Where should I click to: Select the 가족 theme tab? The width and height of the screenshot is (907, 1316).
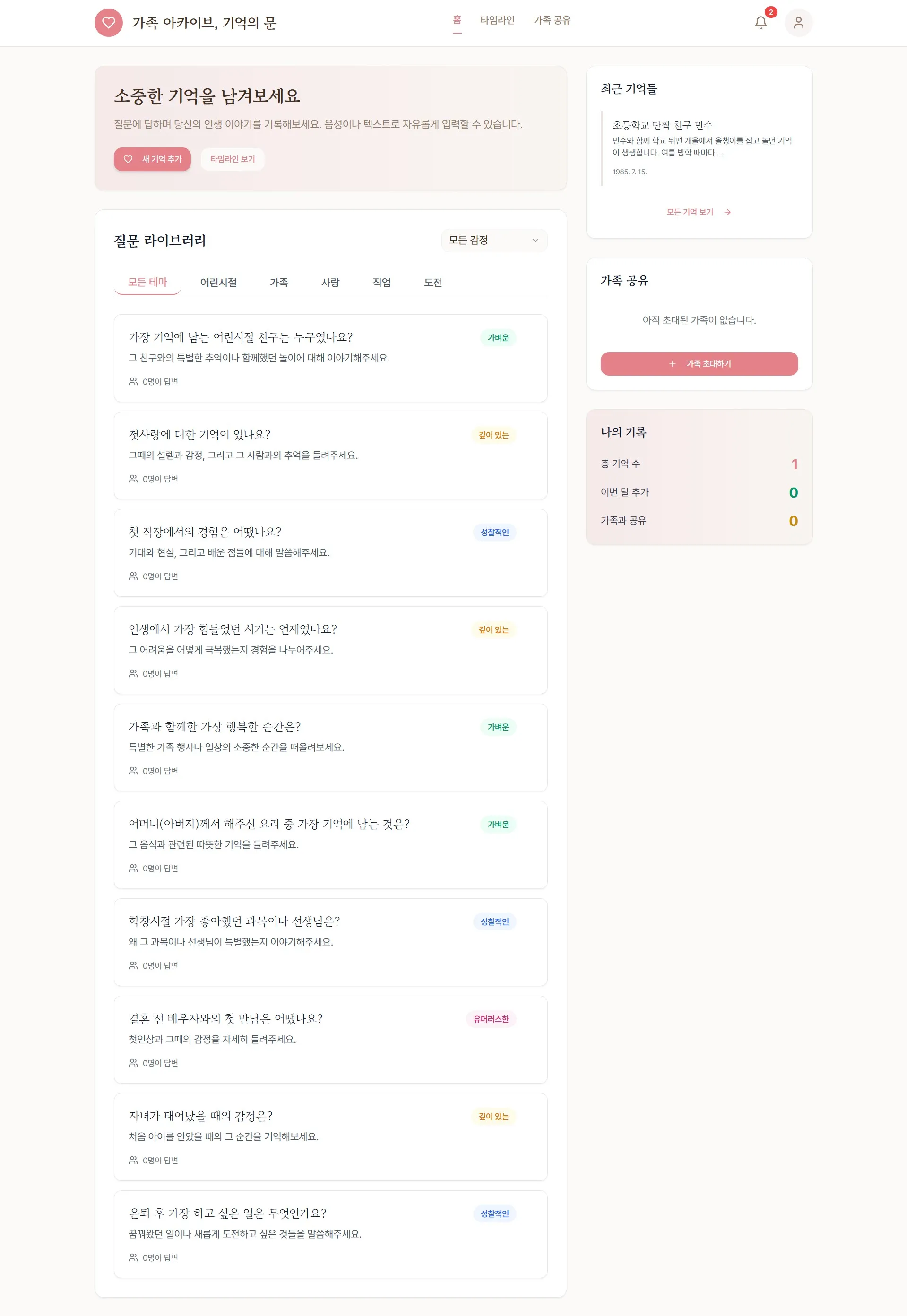[x=278, y=283]
